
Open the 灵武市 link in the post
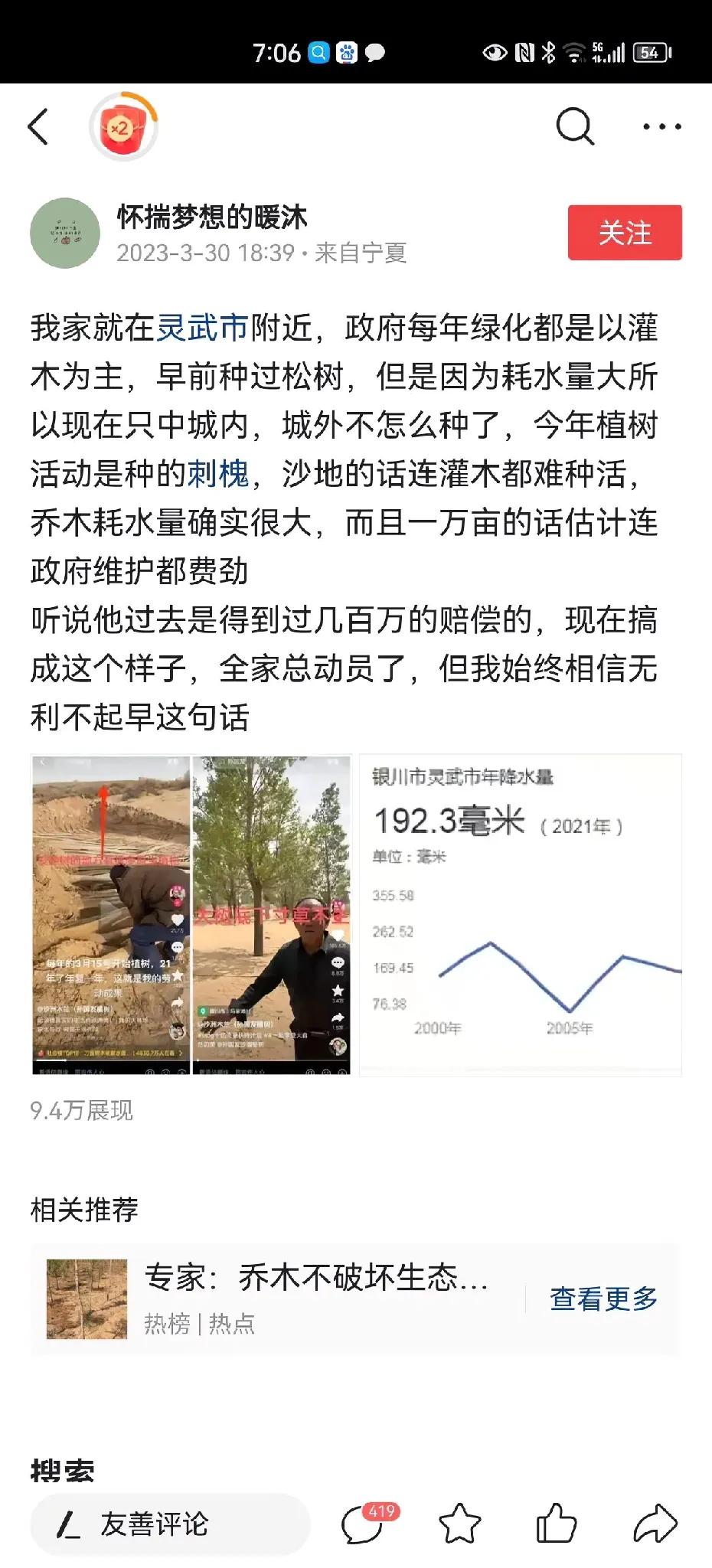[x=203, y=328]
